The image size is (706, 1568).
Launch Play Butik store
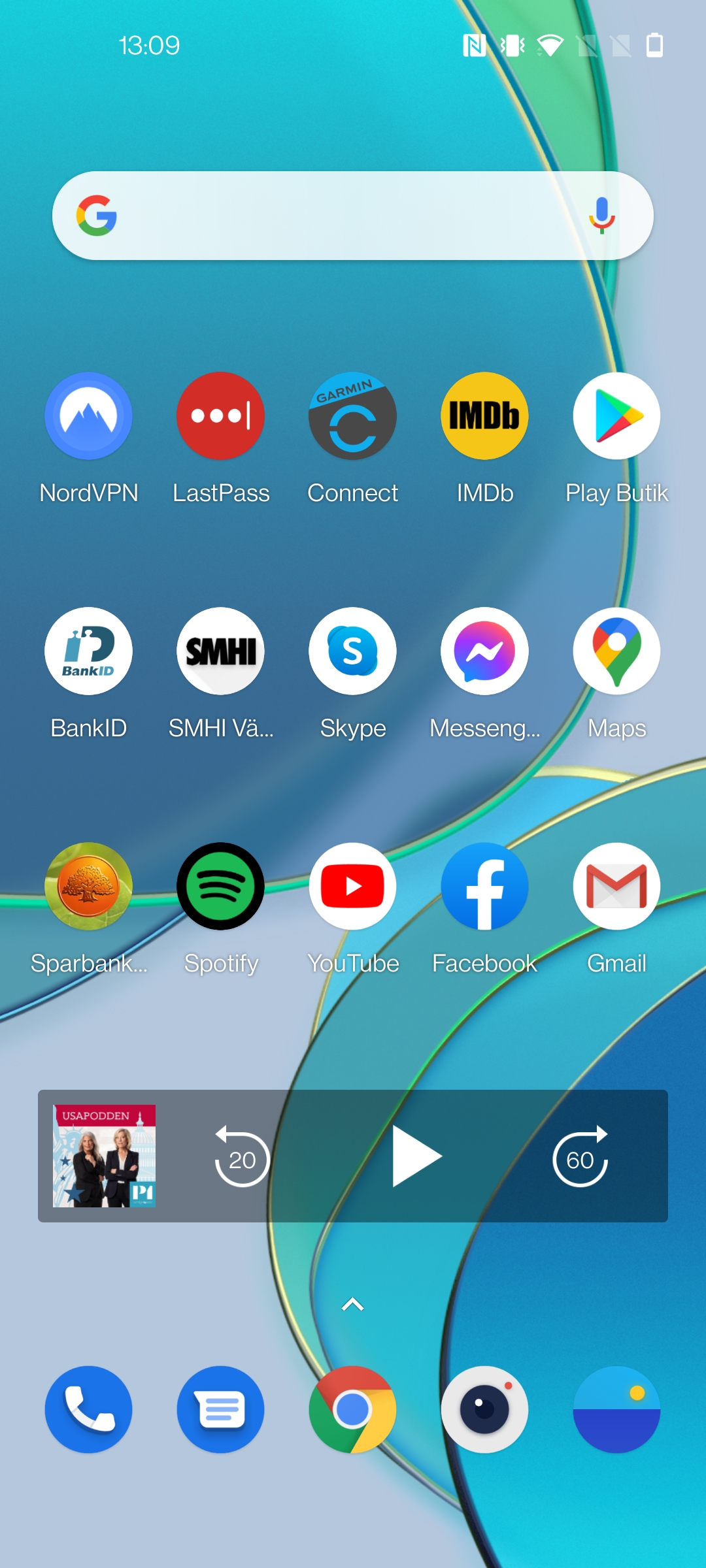[x=616, y=416]
